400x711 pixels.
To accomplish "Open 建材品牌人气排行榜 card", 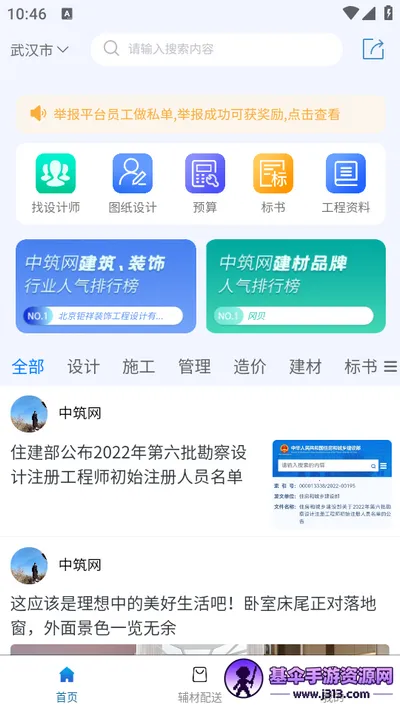I will pos(296,286).
